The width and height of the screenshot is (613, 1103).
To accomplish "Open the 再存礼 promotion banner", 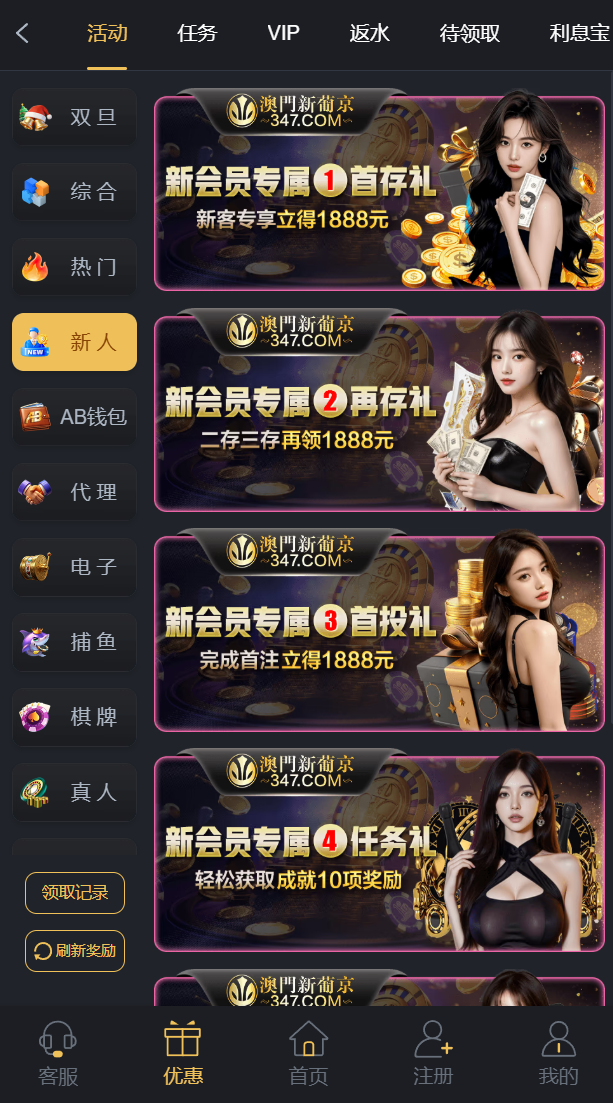I will coord(379,413).
